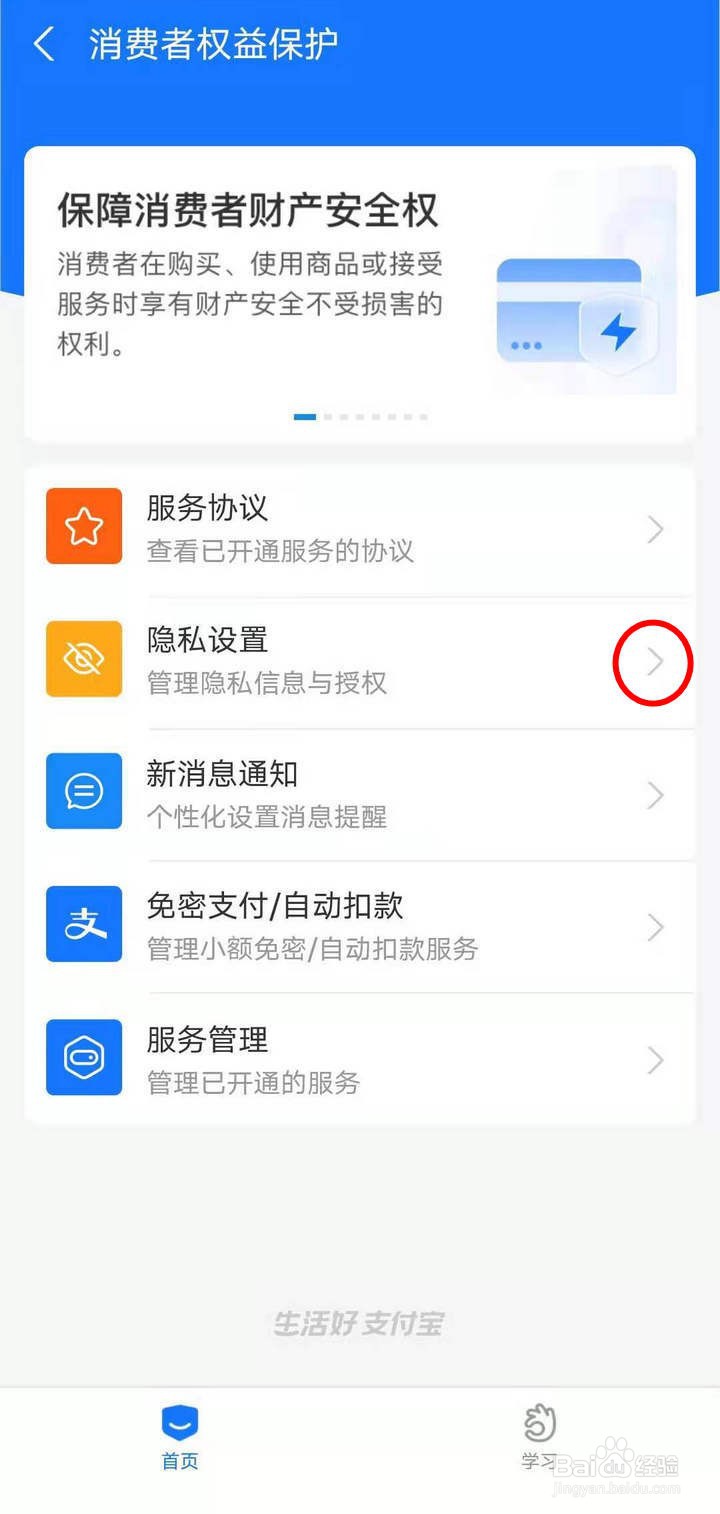Select the 服务管理 service icon
Viewport: 720px width, 1514px height.
pyautogui.click(x=84, y=1058)
